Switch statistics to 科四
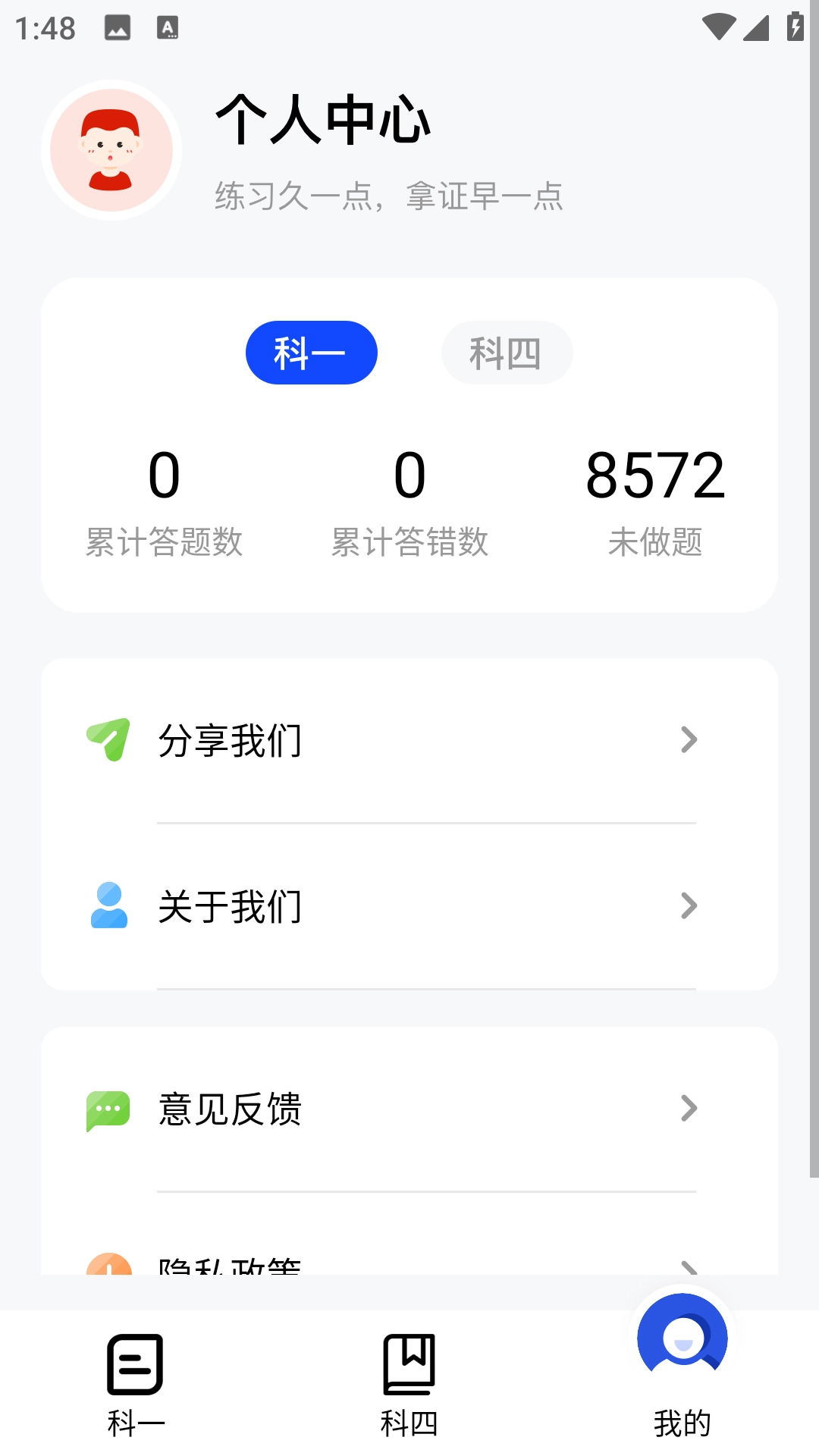The width and height of the screenshot is (819, 1456). click(x=507, y=352)
